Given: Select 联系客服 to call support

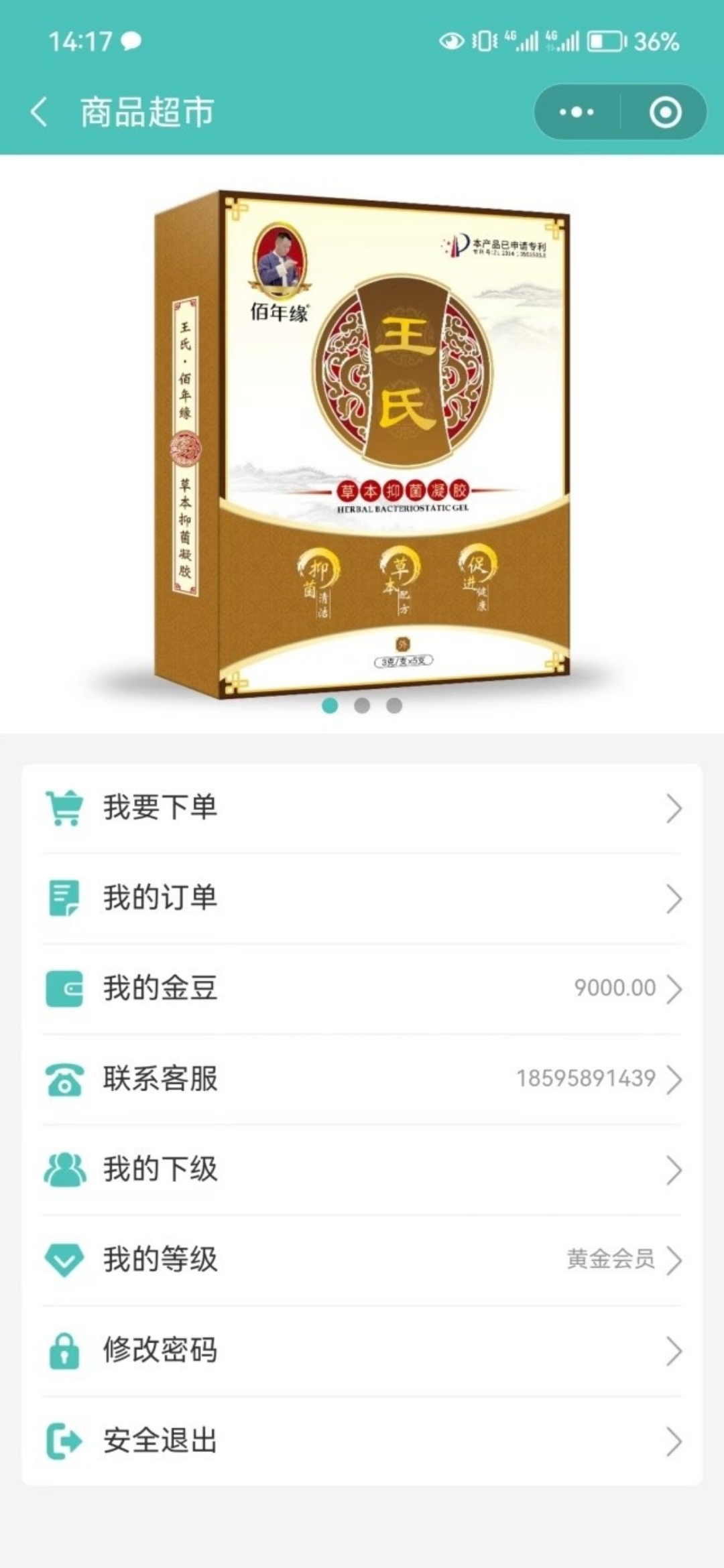Looking at the screenshot, I should 362,1079.
